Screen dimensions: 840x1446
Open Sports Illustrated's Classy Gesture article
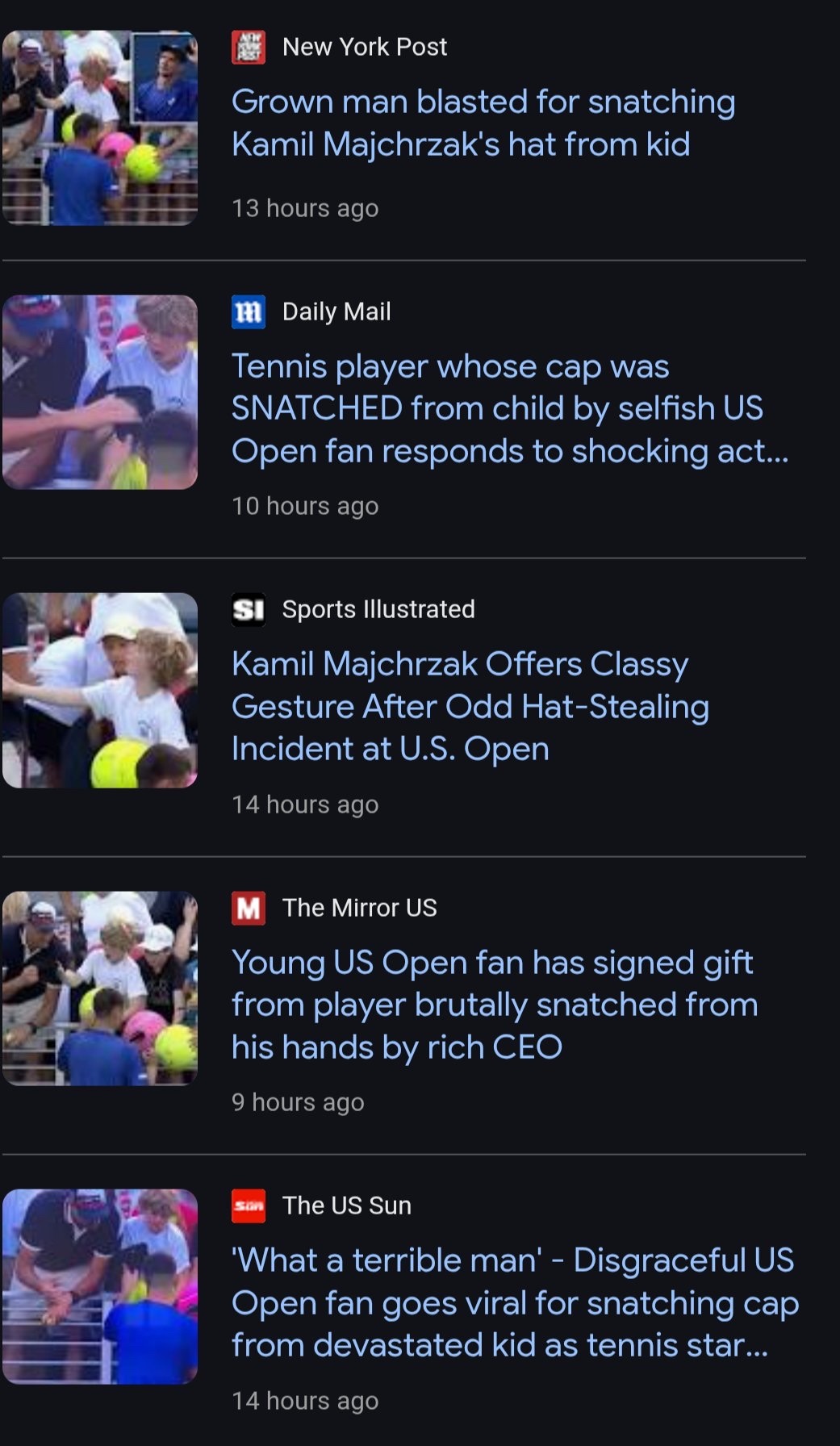(470, 706)
